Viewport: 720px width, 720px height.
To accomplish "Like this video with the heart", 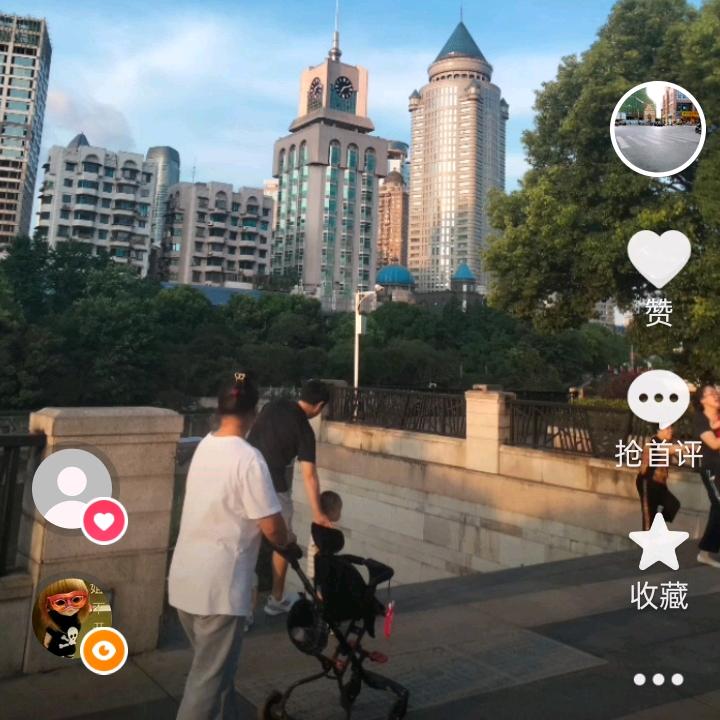I will 658,258.
